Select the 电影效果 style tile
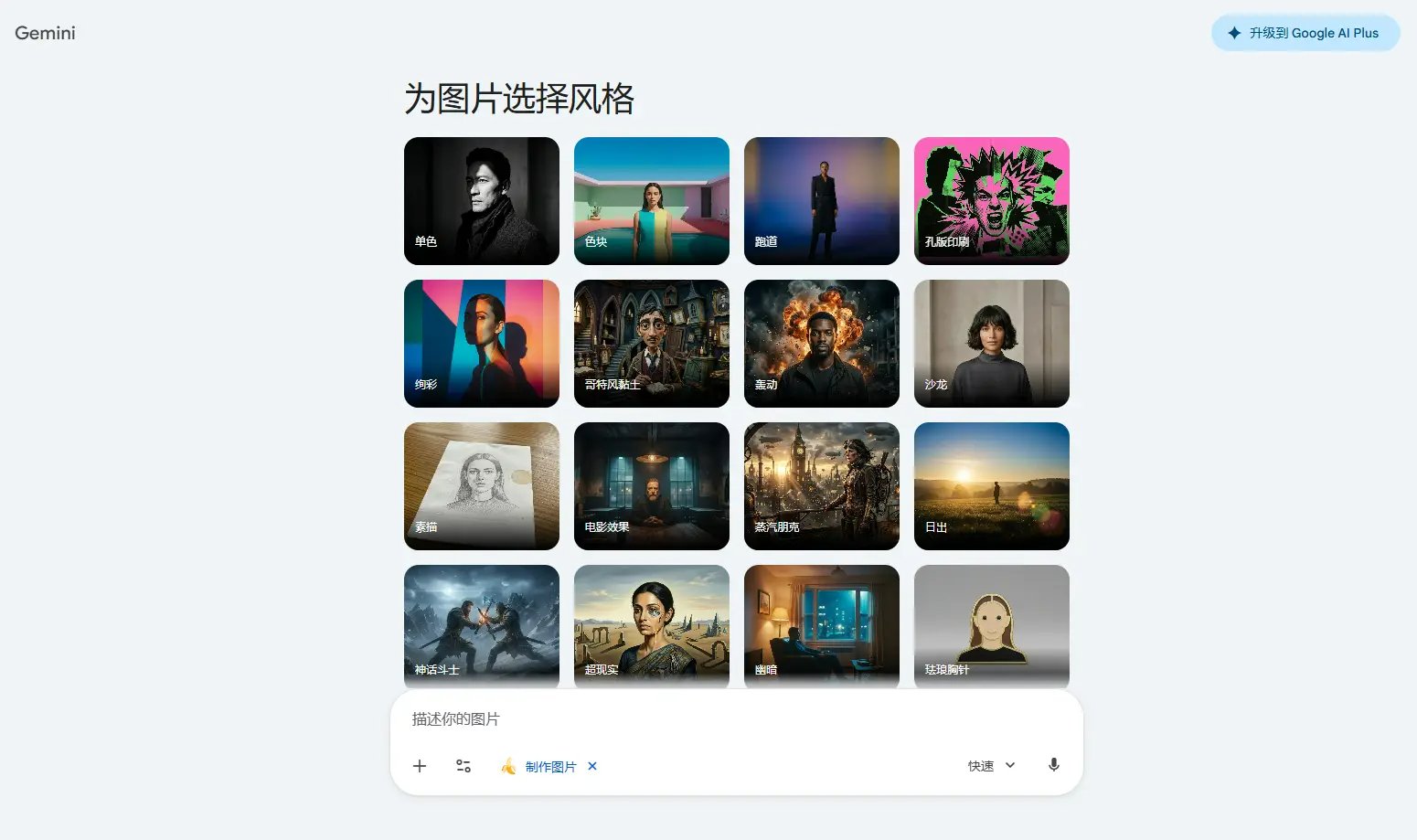This screenshot has width=1417, height=840. (x=651, y=486)
